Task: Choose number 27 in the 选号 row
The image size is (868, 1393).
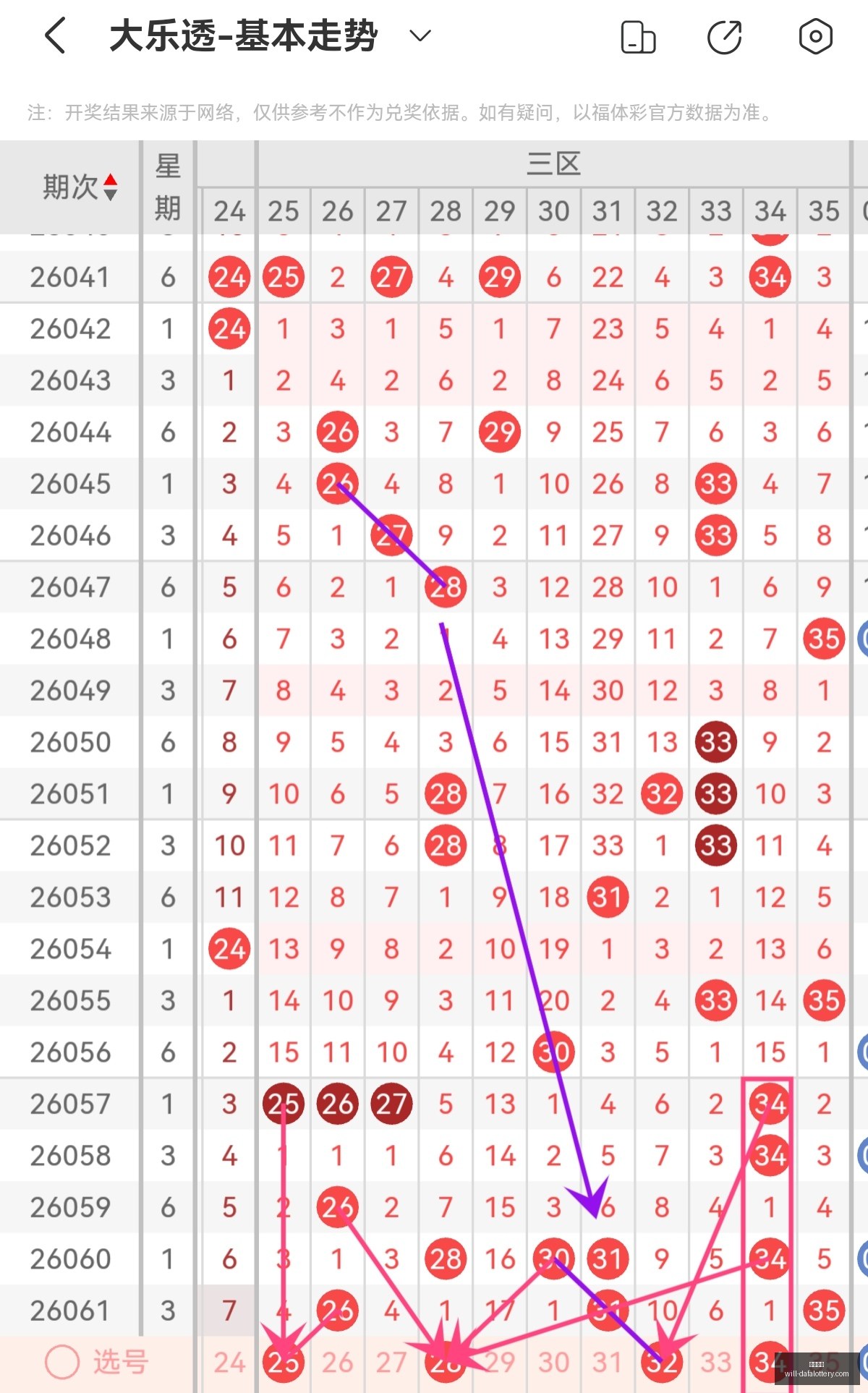Action: (x=391, y=1363)
